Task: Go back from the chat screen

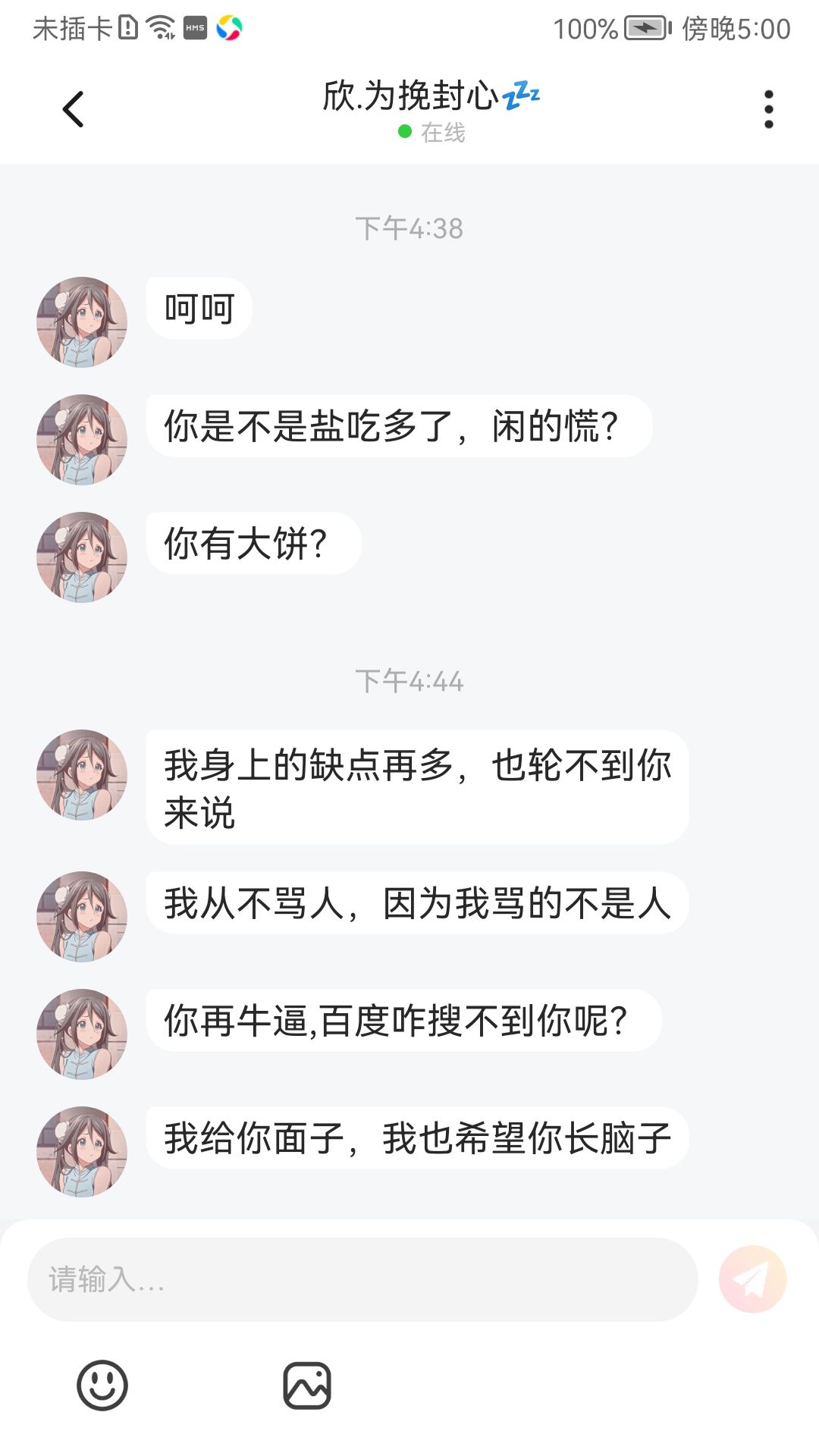Action: (73, 109)
